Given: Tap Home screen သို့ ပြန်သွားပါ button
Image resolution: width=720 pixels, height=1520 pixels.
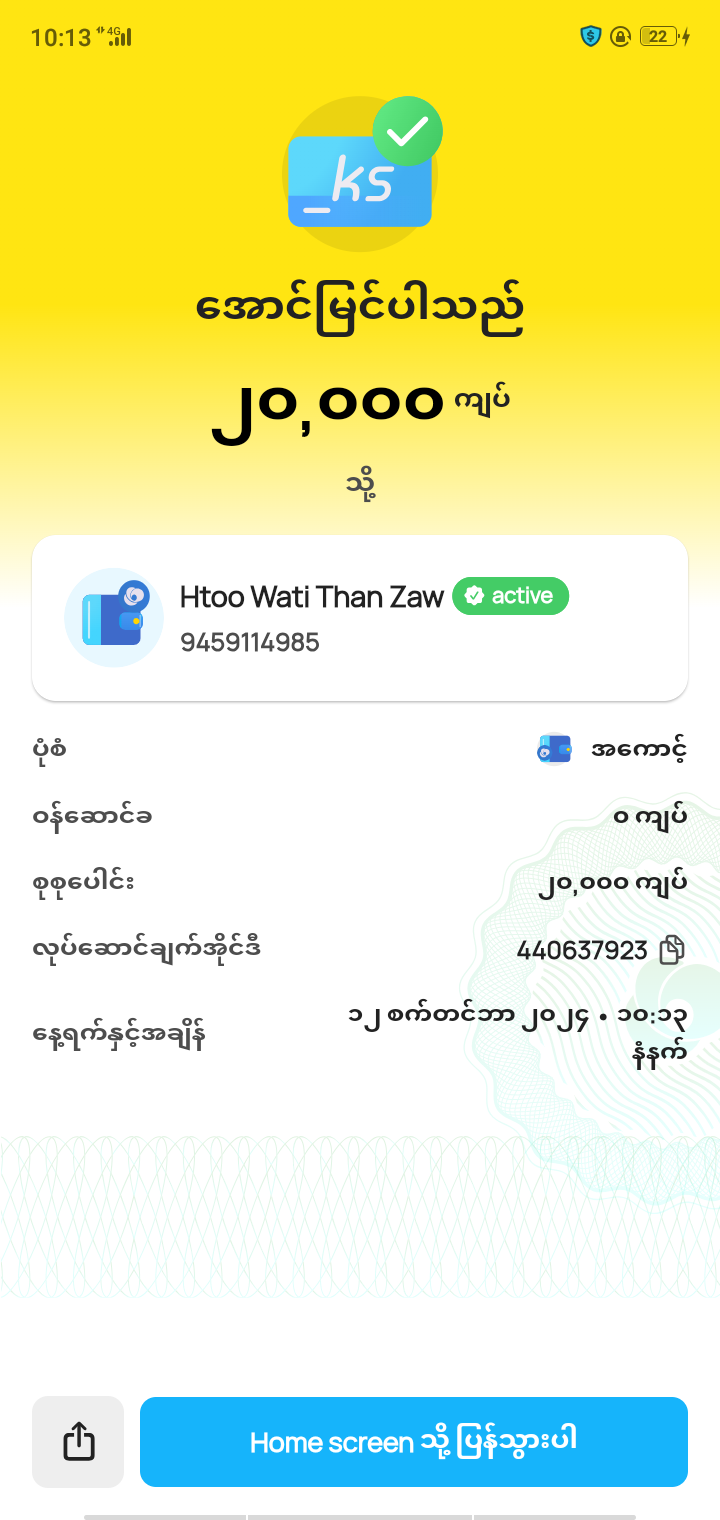Looking at the screenshot, I should tap(413, 1441).
